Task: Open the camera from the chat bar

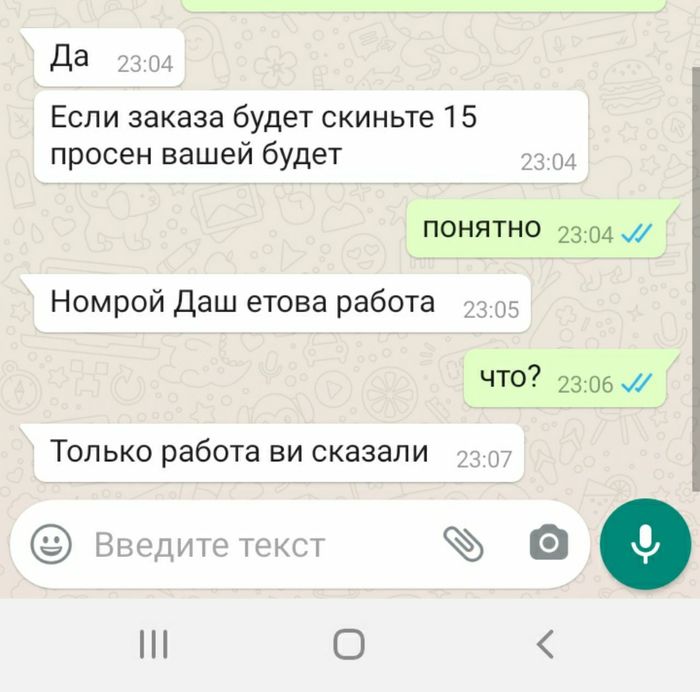Action: pyautogui.click(x=548, y=544)
